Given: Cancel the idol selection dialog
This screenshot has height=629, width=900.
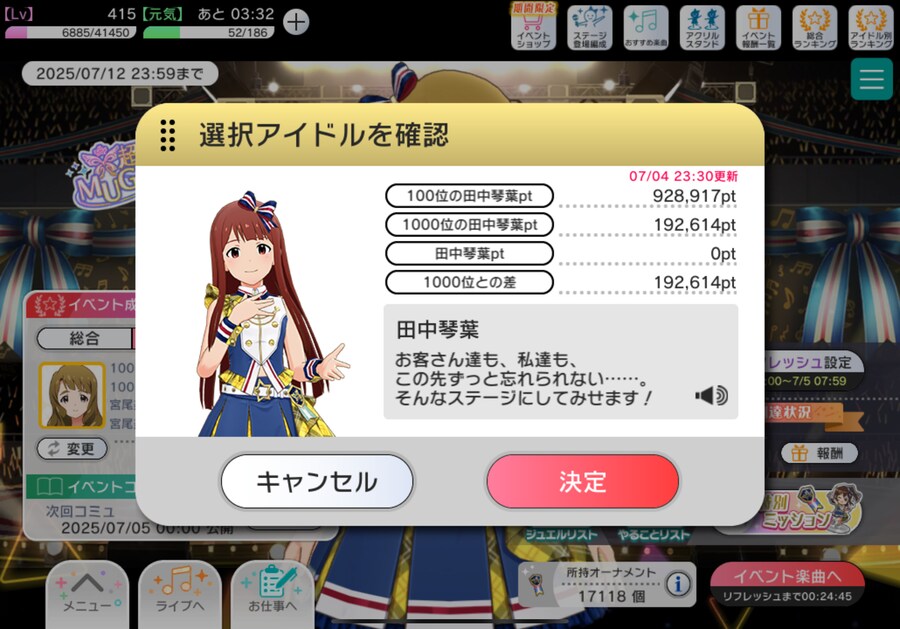Looking at the screenshot, I should (317, 482).
